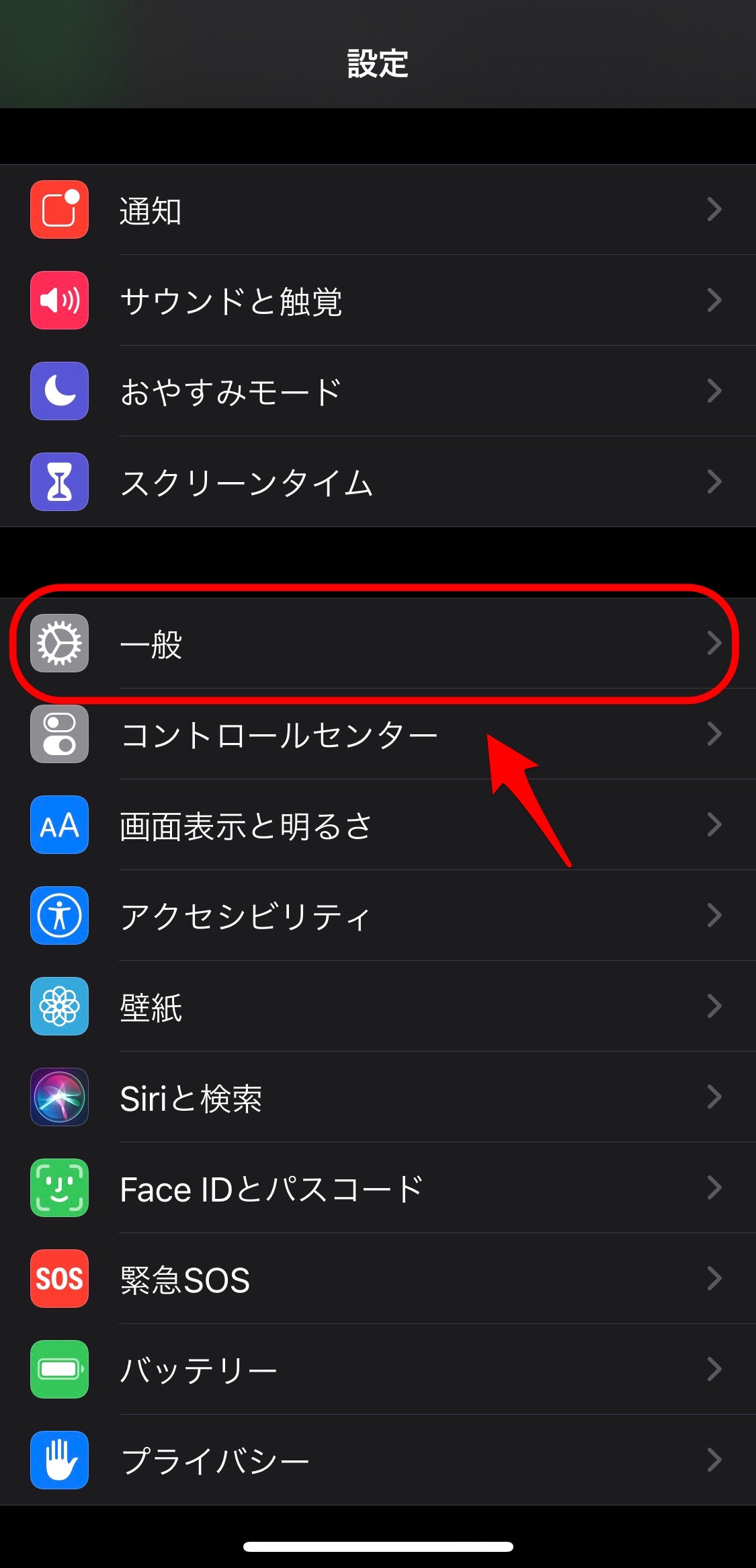
Task: Tap the Wallpaper (壁紙) flower icon
Action: [x=59, y=1007]
